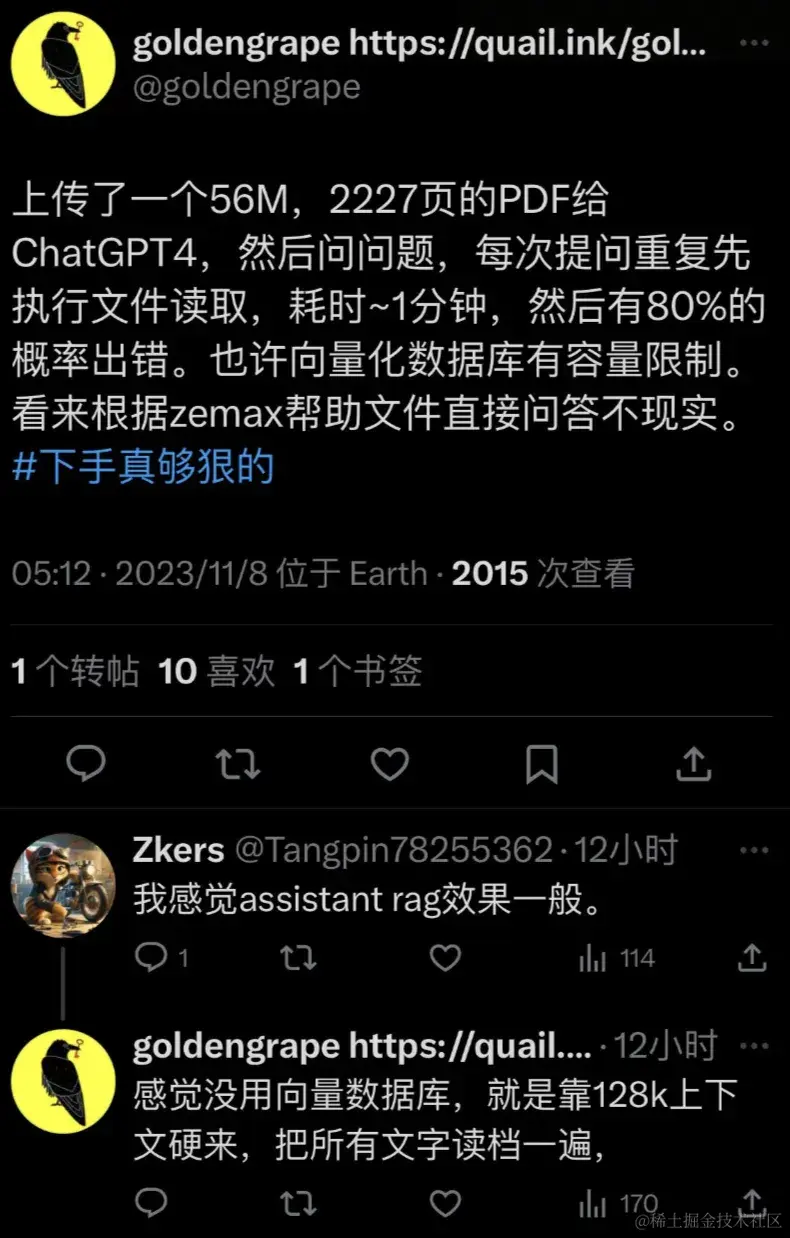This screenshot has width=790, height=1238.
Task: Open more options menu on Zkers' reply
Action: click(755, 849)
